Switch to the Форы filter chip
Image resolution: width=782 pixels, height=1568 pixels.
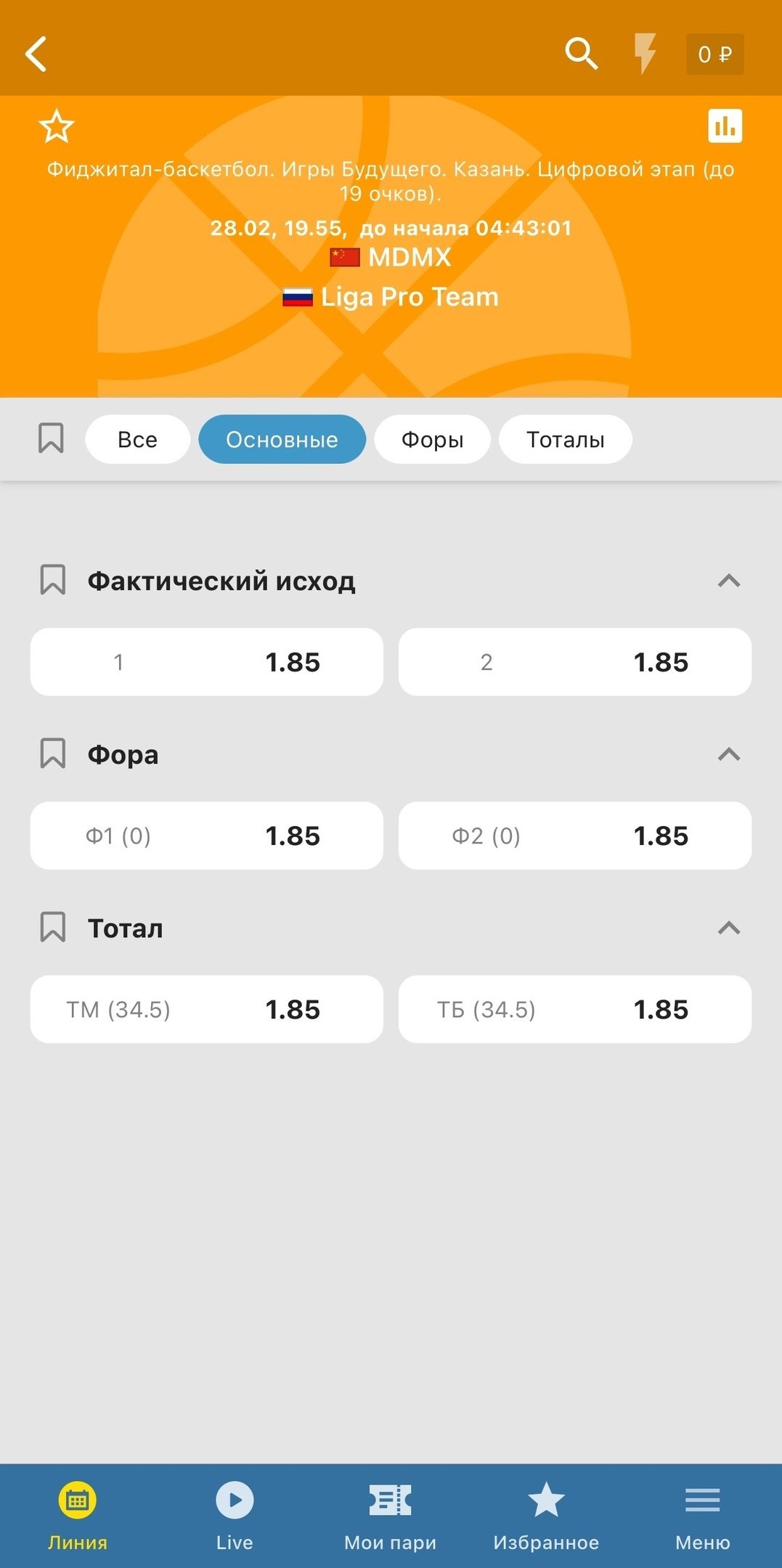432,439
